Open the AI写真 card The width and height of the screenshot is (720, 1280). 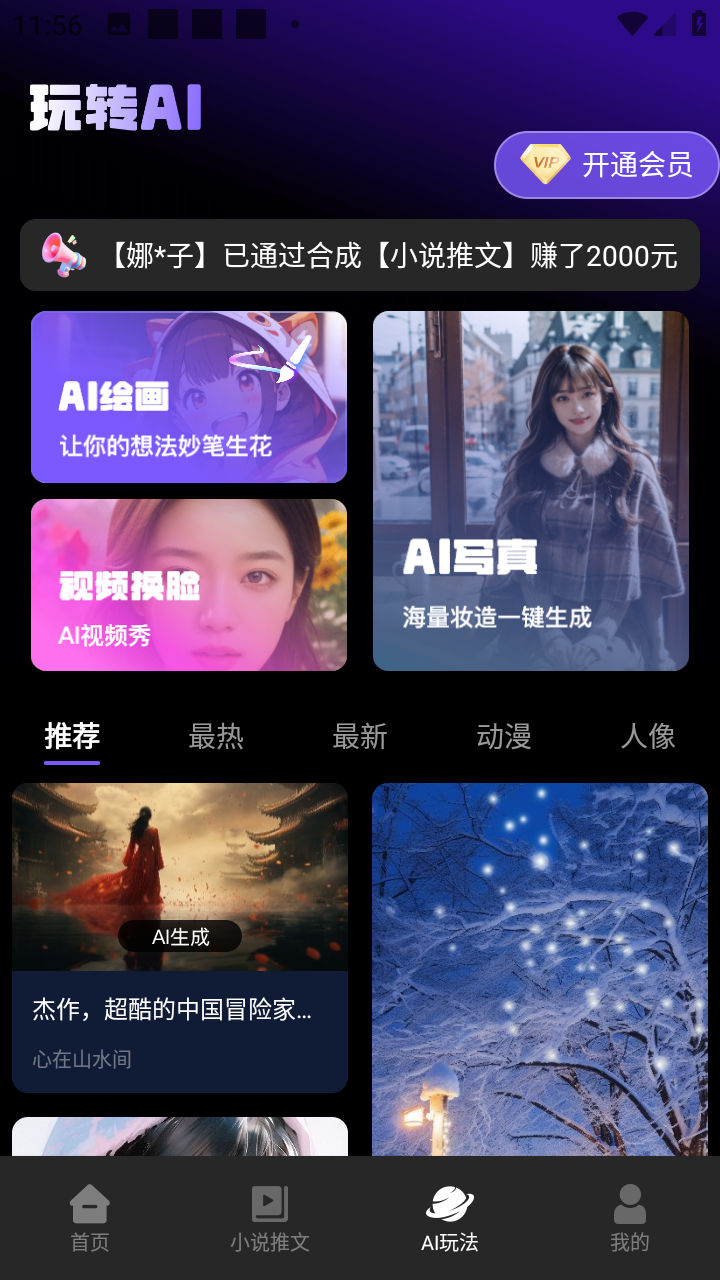pyautogui.click(x=531, y=491)
